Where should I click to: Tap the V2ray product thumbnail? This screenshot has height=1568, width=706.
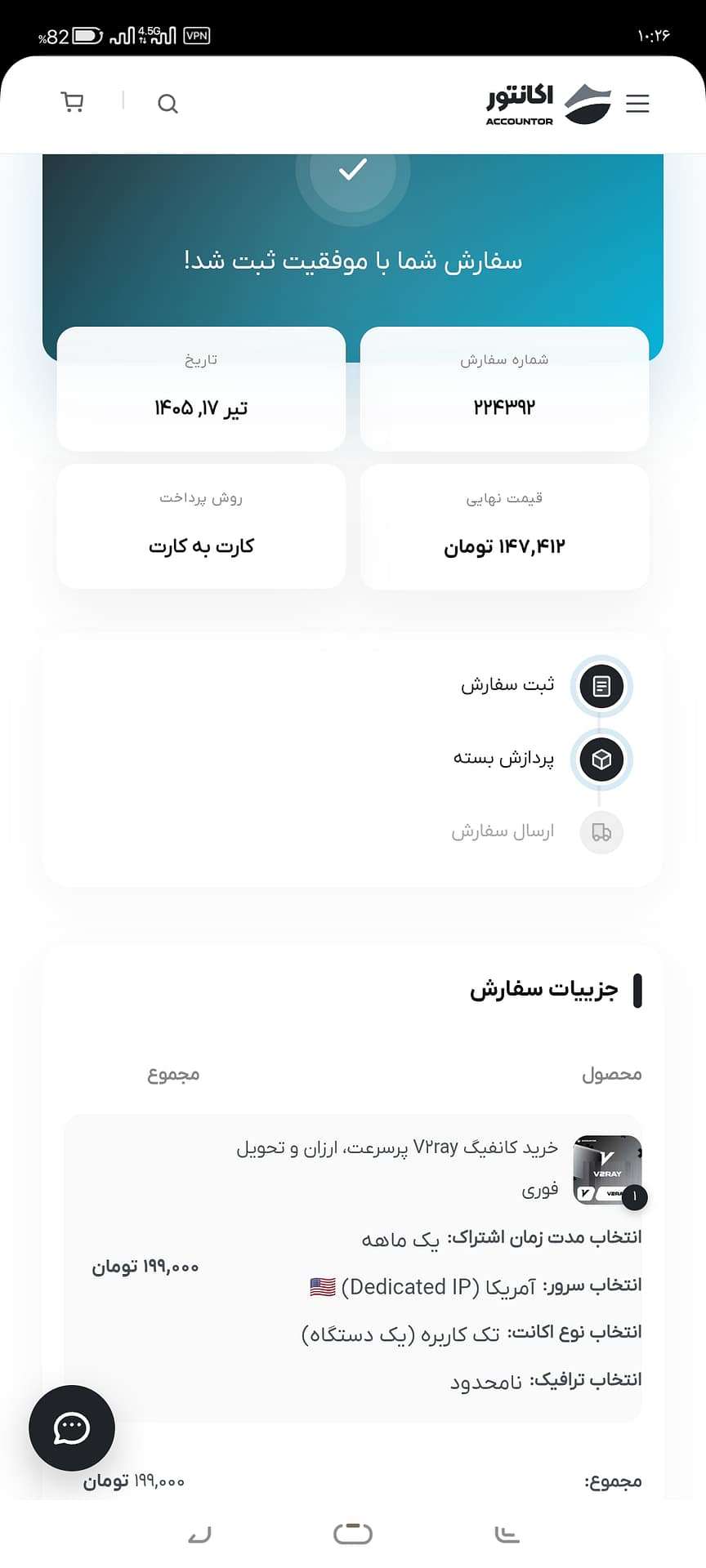607,1169
